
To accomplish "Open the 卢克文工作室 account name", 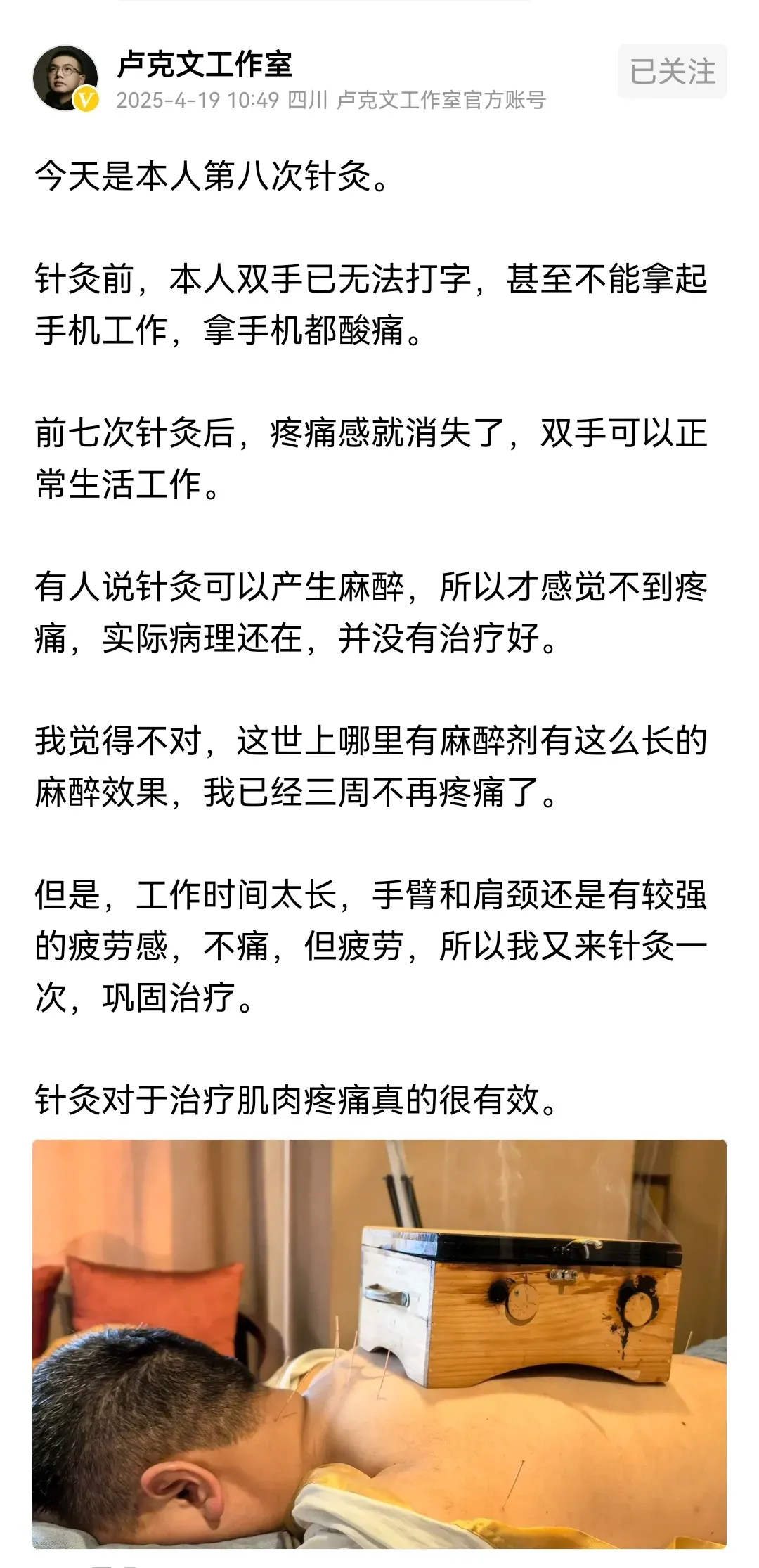I will click(205, 65).
